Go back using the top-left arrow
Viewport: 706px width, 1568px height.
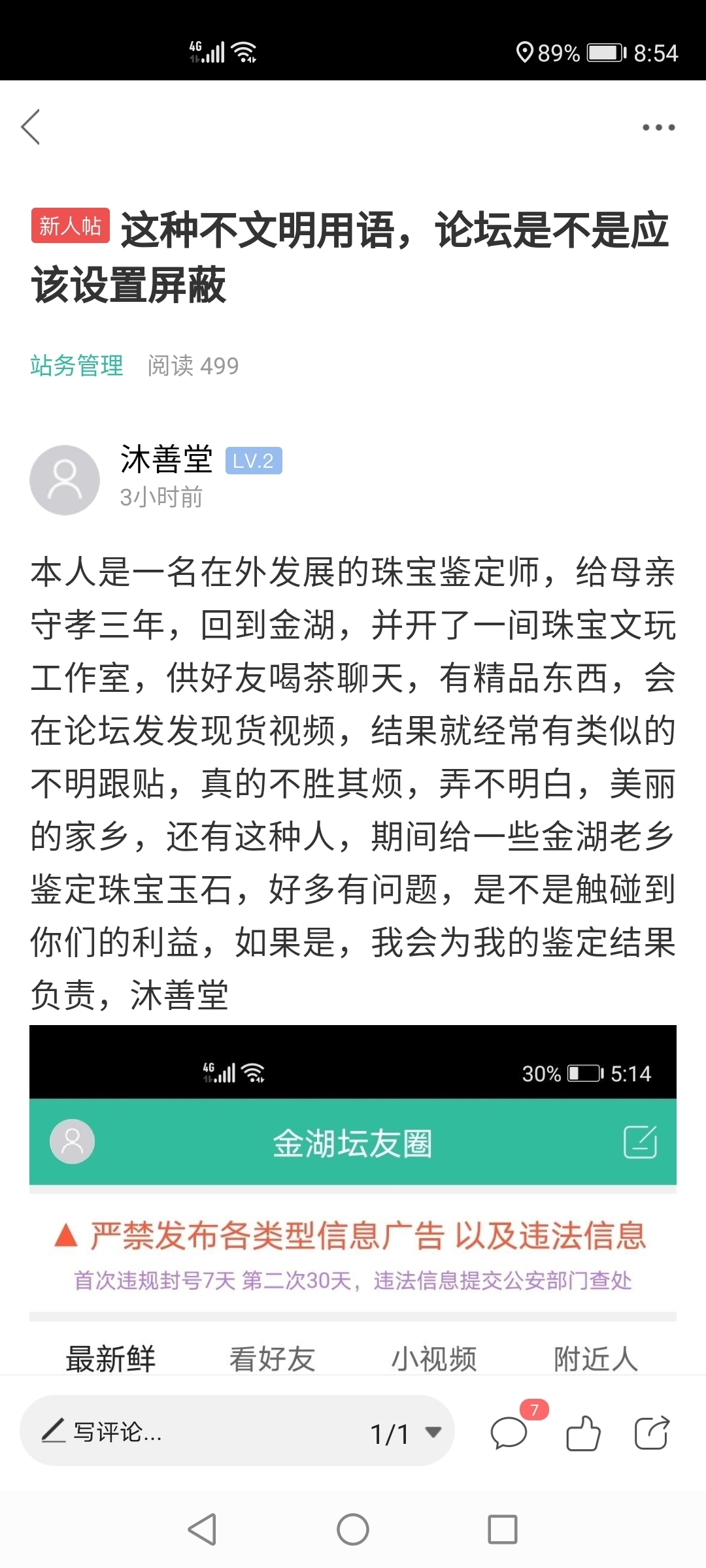(x=31, y=127)
